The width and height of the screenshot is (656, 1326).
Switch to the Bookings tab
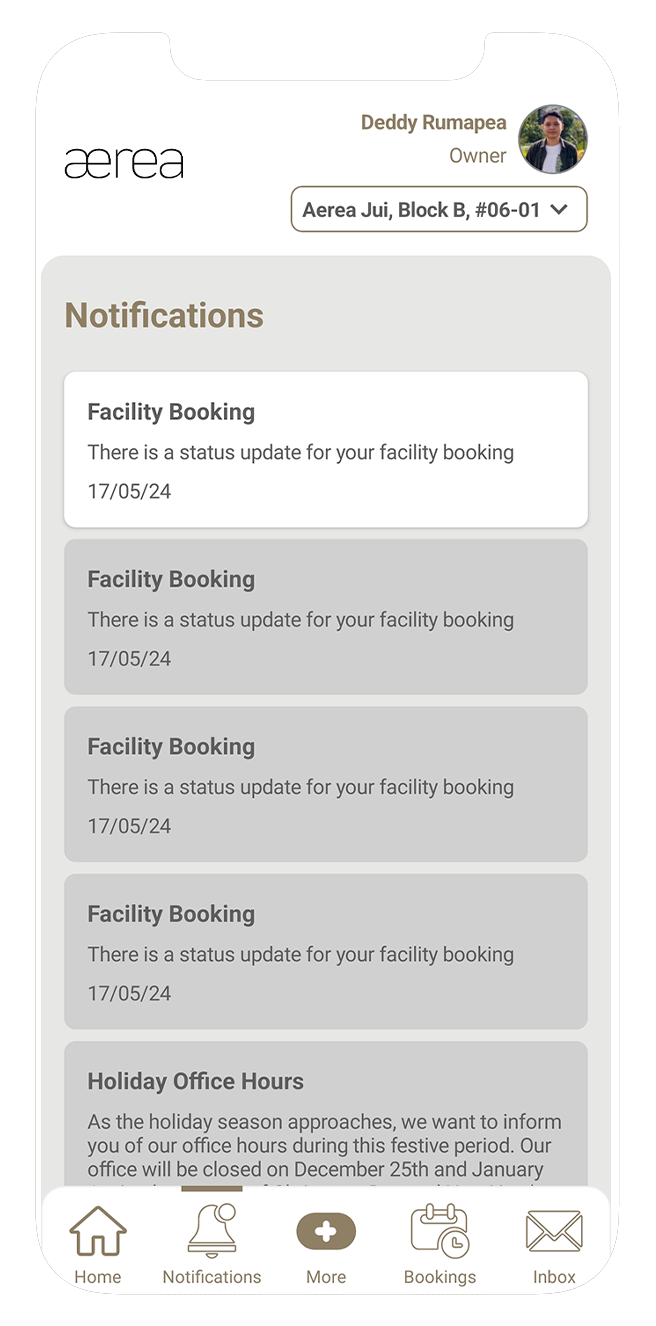[440, 1243]
